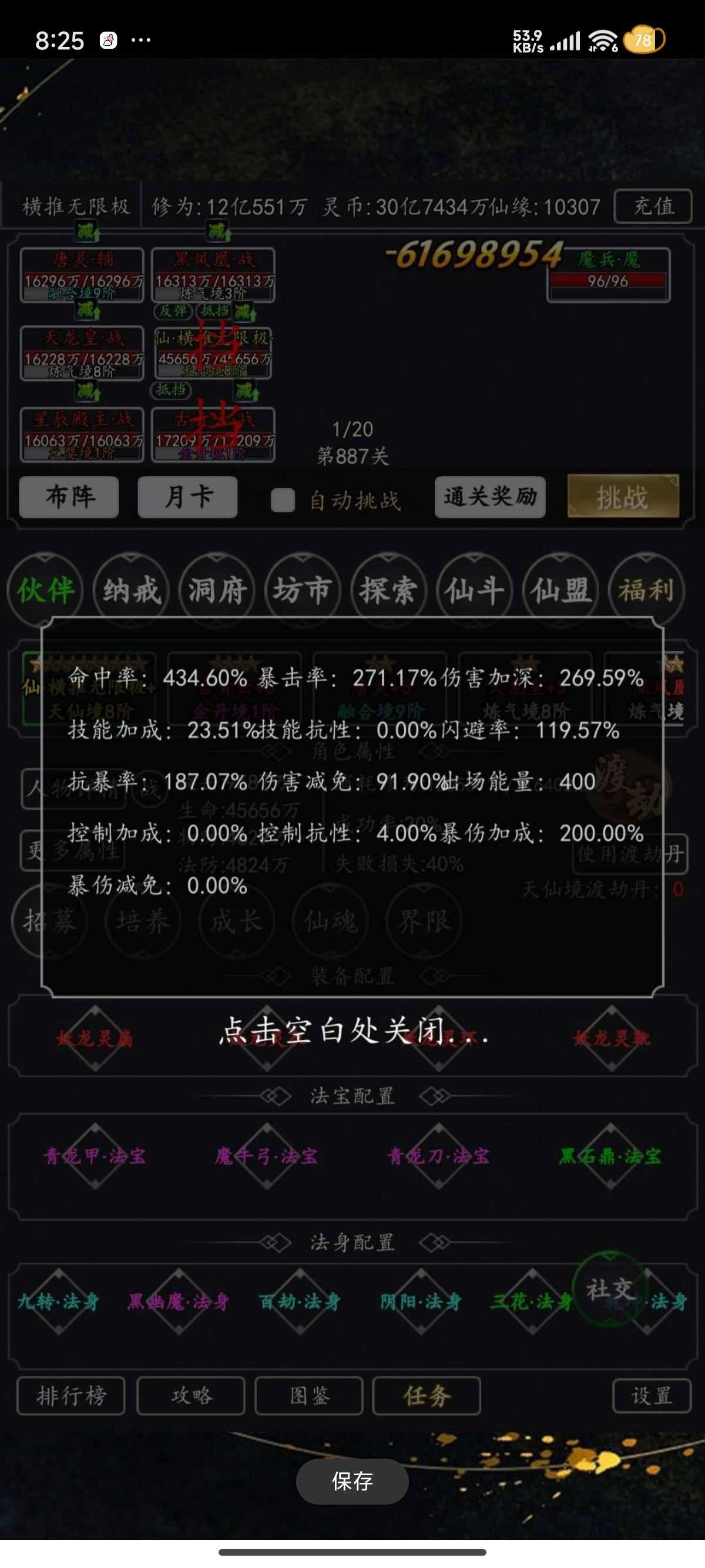Viewport: 705px width, 1568px height.
Task: Tap the 充值 recharge button
Action: [653, 206]
